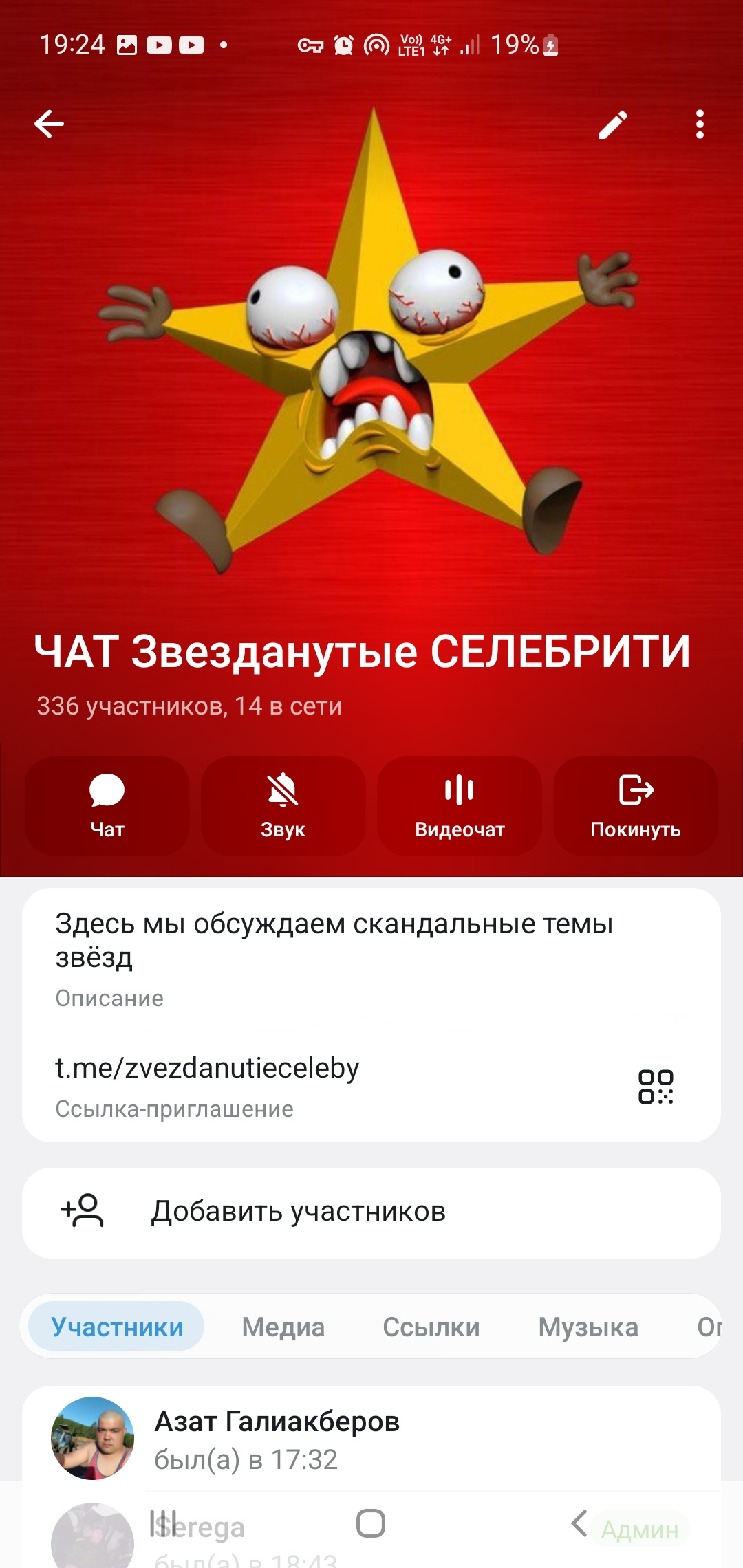Open the group chat via the Чат button
This screenshot has width=743, height=1568.
click(107, 806)
